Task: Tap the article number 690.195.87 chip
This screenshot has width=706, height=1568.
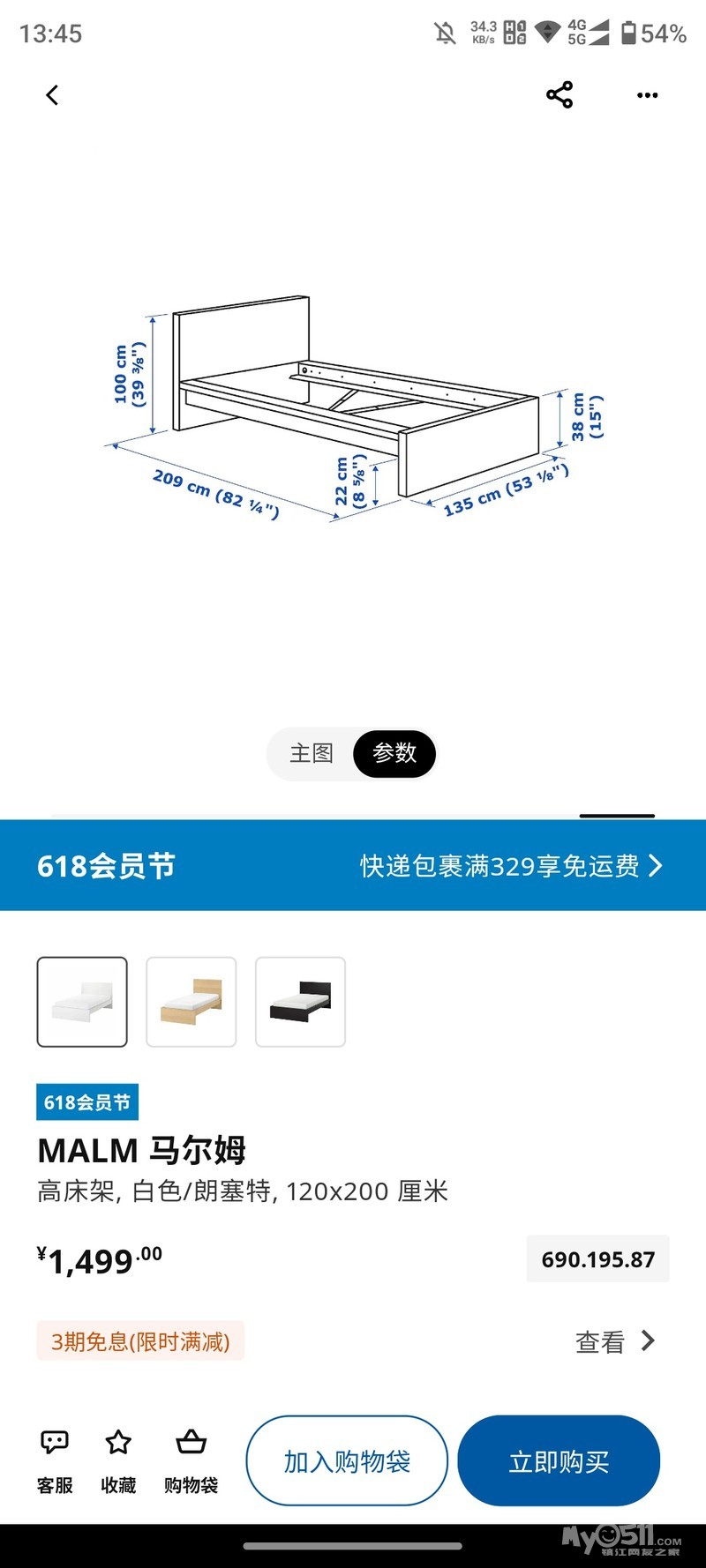Action: (x=597, y=1259)
